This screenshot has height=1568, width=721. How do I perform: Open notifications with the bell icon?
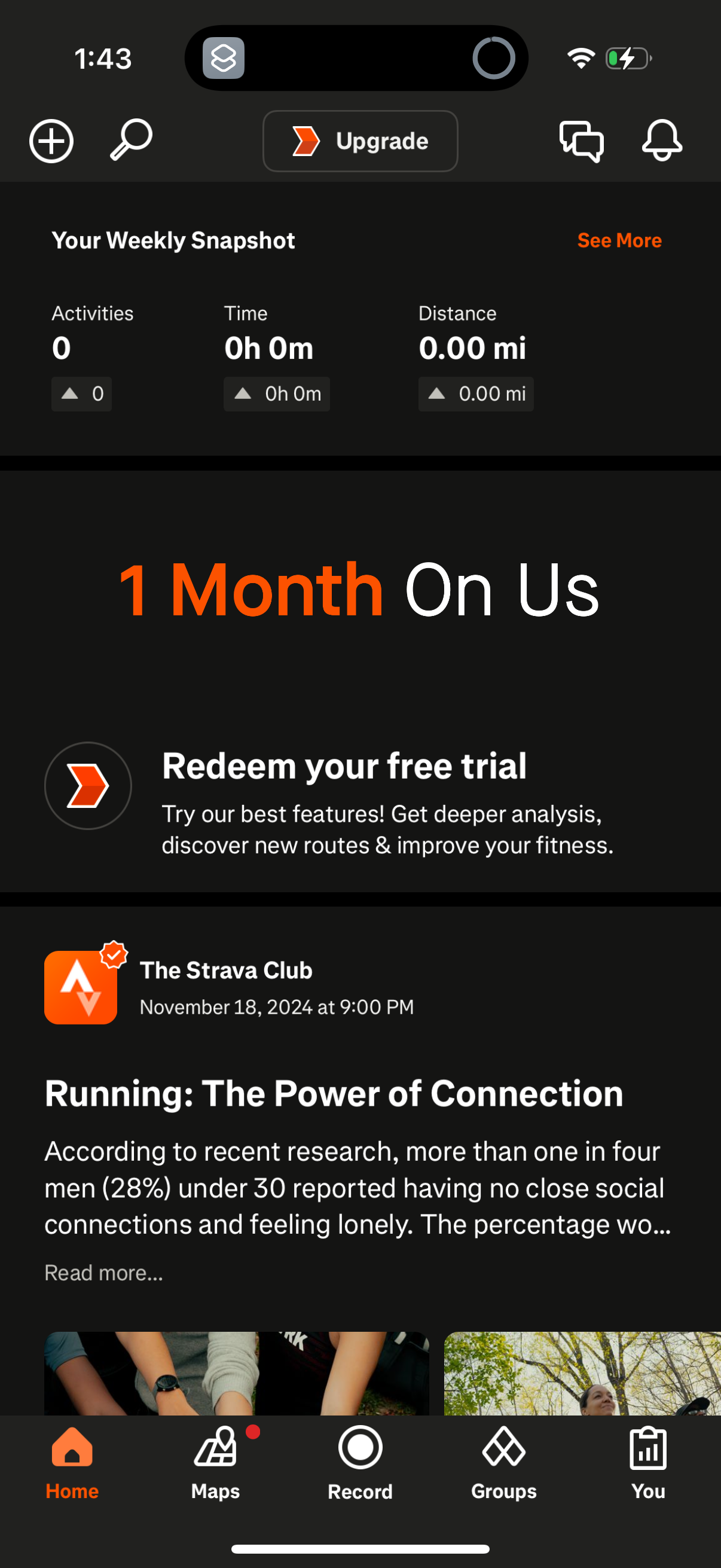661,141
